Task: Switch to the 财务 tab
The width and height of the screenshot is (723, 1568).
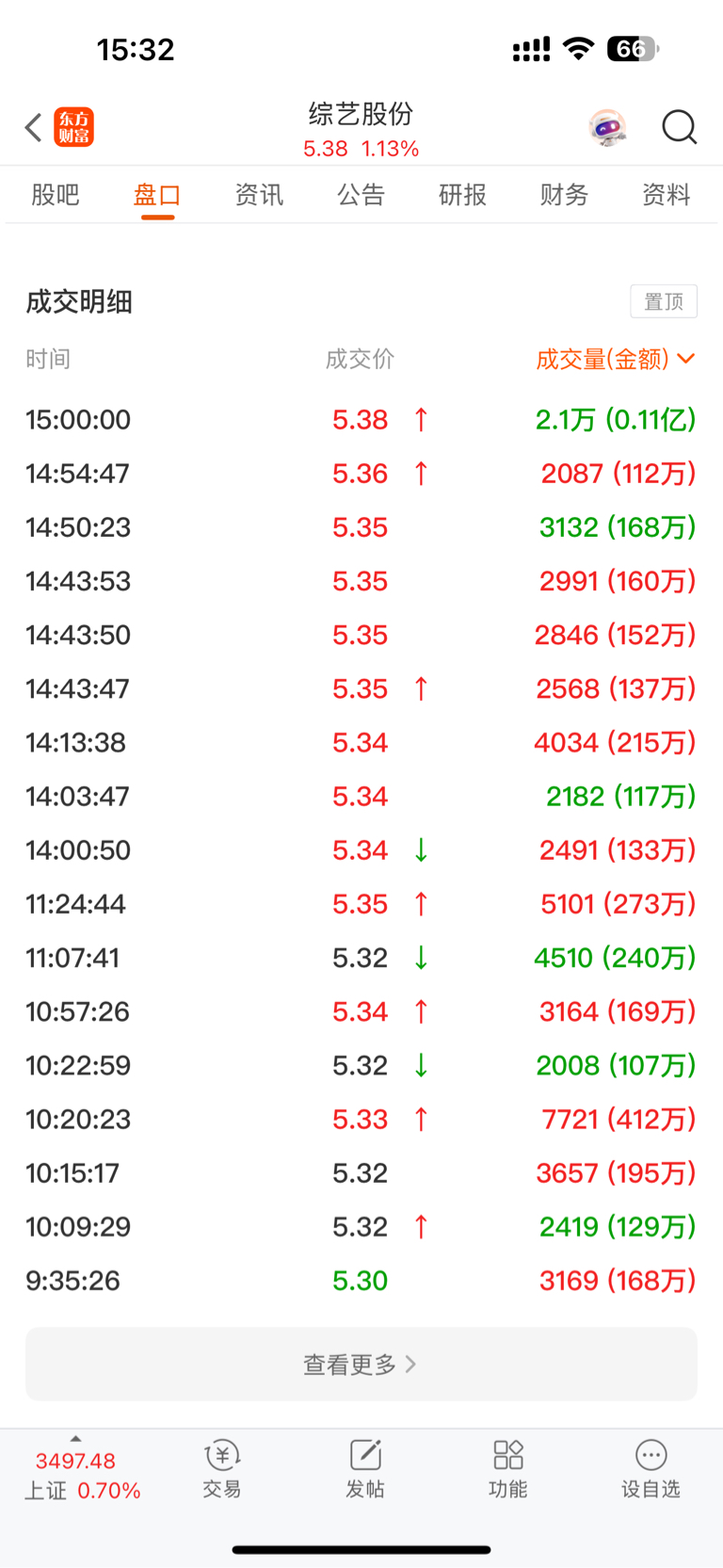Action: tap(564, 195)
